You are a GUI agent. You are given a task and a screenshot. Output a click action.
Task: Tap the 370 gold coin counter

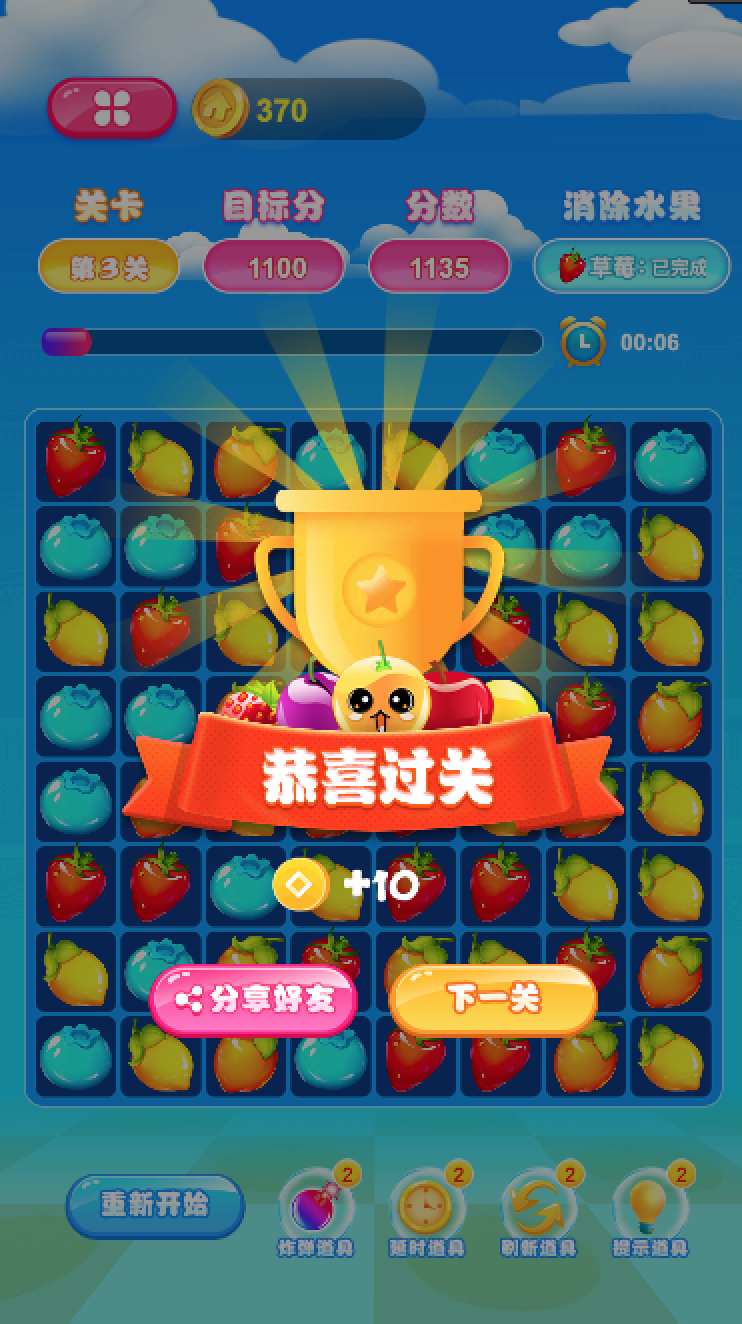click(x=308, y=109)
